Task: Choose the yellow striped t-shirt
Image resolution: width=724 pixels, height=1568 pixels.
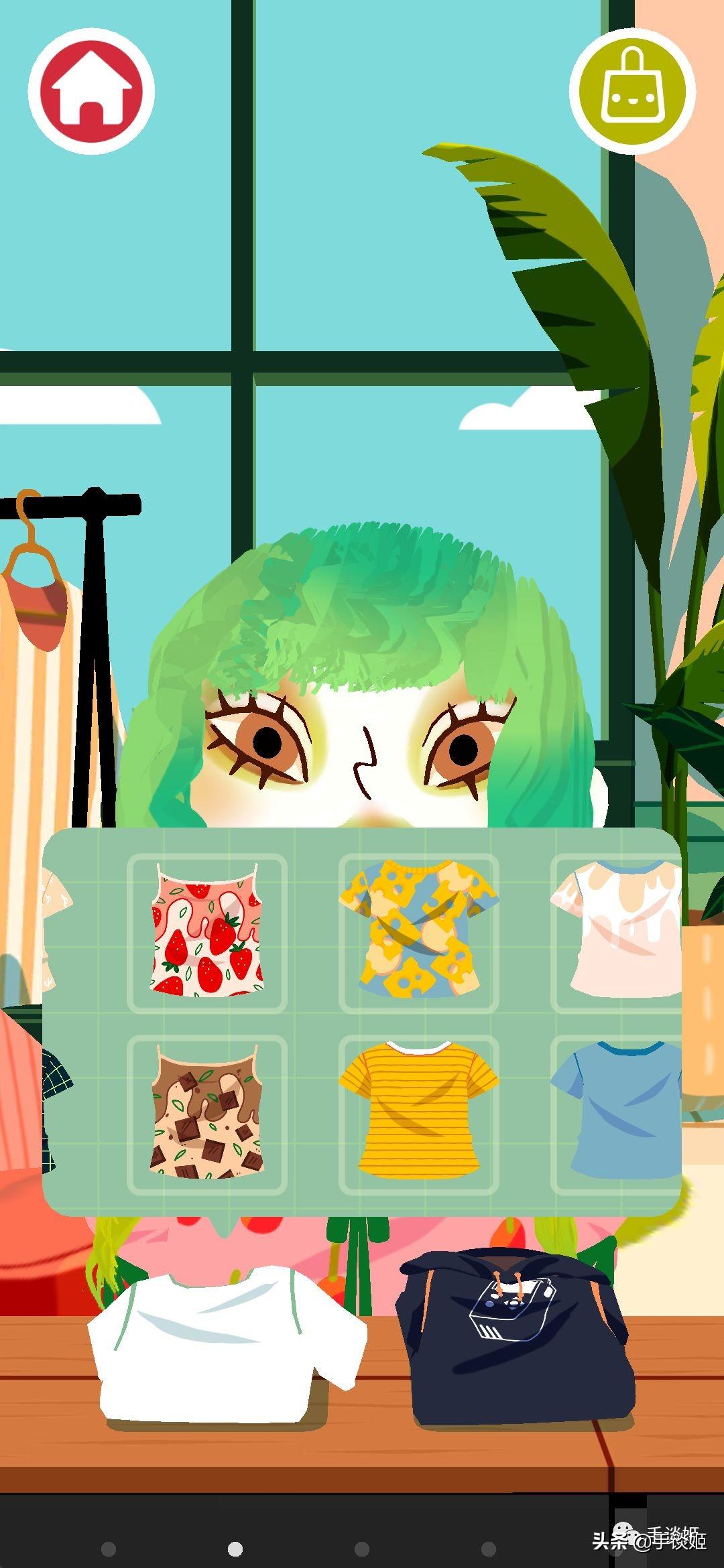Action: point(419,1114)
